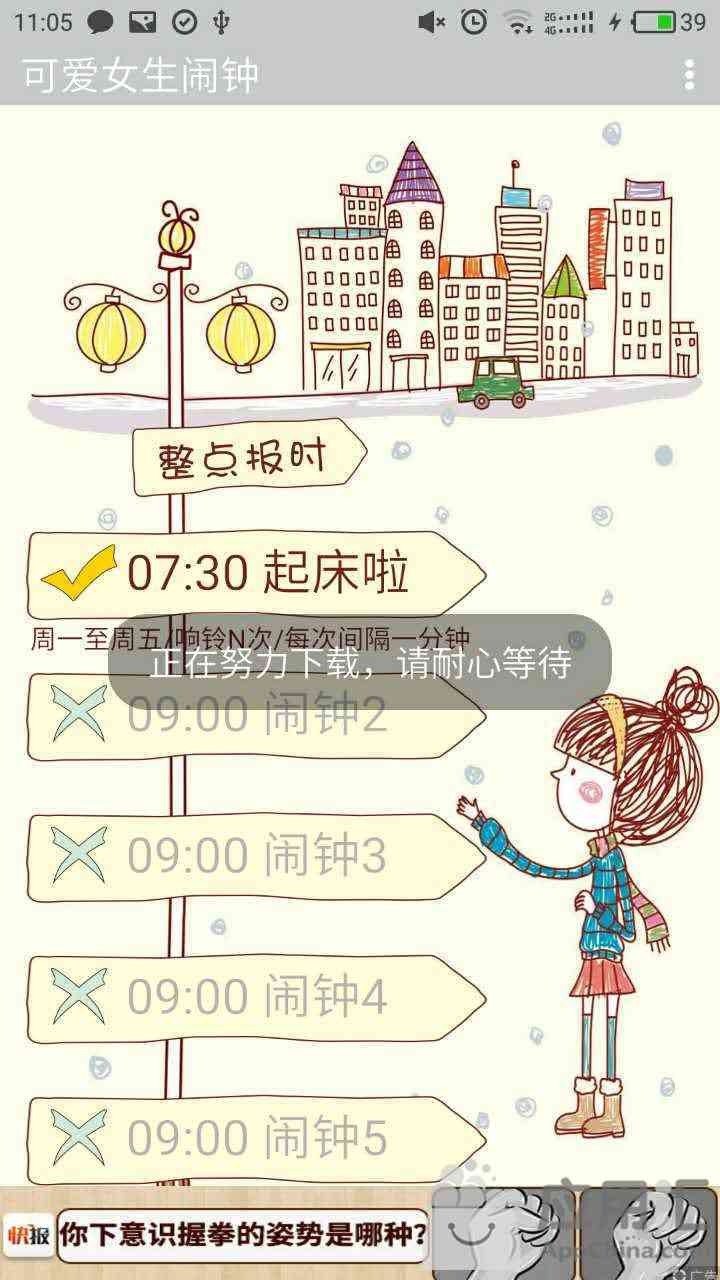
Task: Enable the 09:00 闹钟3 alarm
Action: (79, 856)
